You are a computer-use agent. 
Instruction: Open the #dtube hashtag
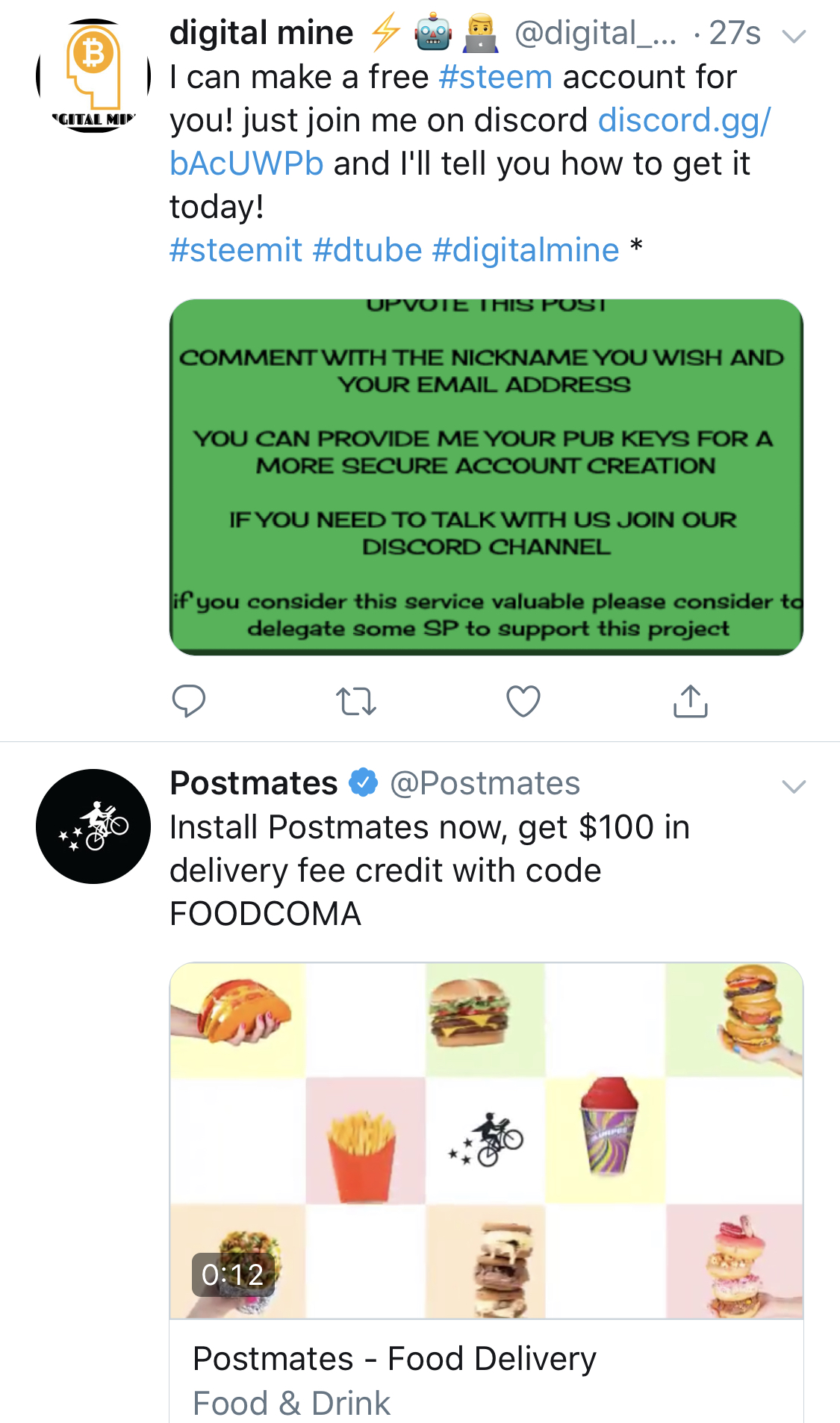pyautogui.click(x=367, y=250)
